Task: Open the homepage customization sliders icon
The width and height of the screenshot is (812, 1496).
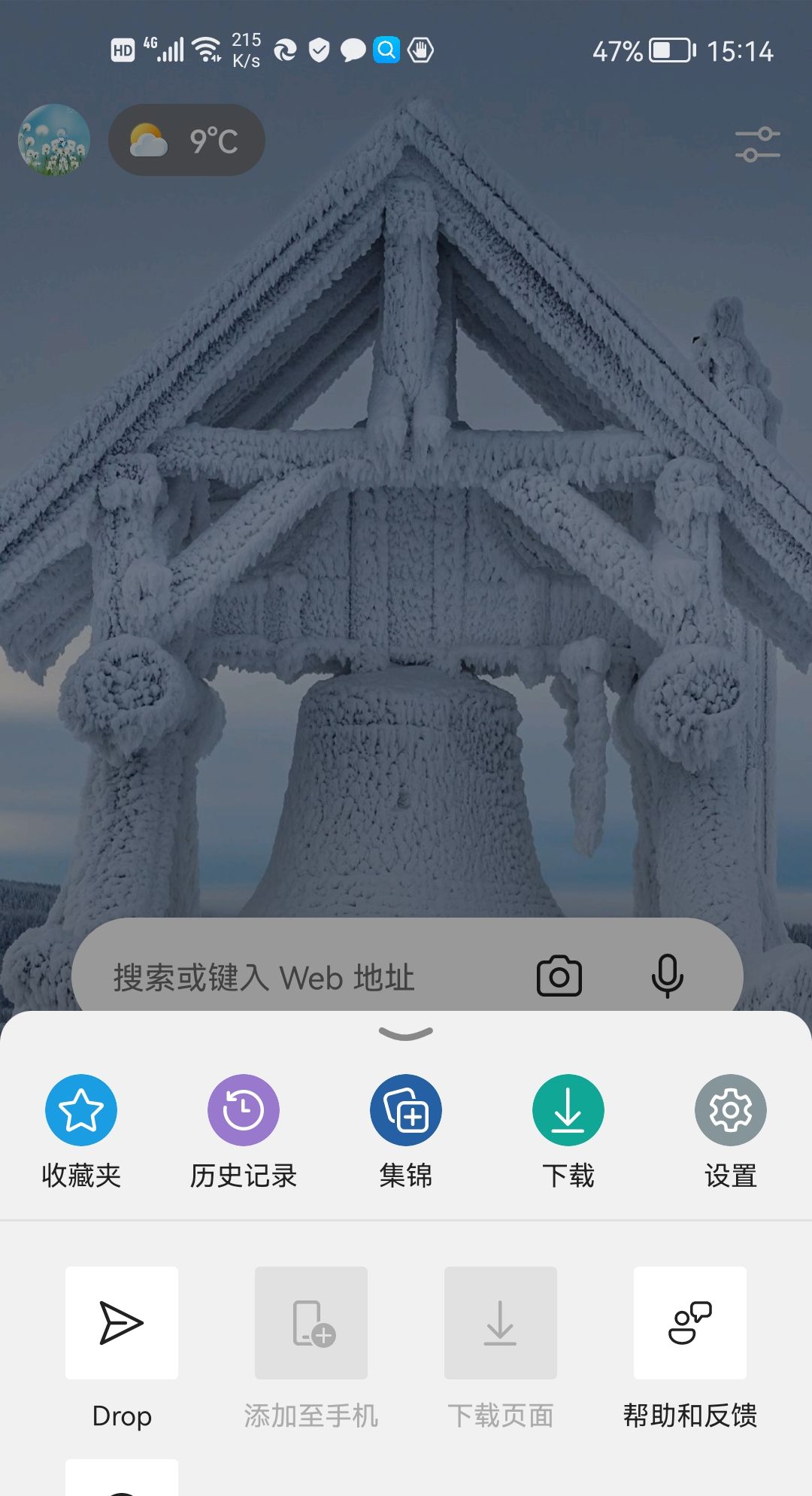Action: coord(757,143)
